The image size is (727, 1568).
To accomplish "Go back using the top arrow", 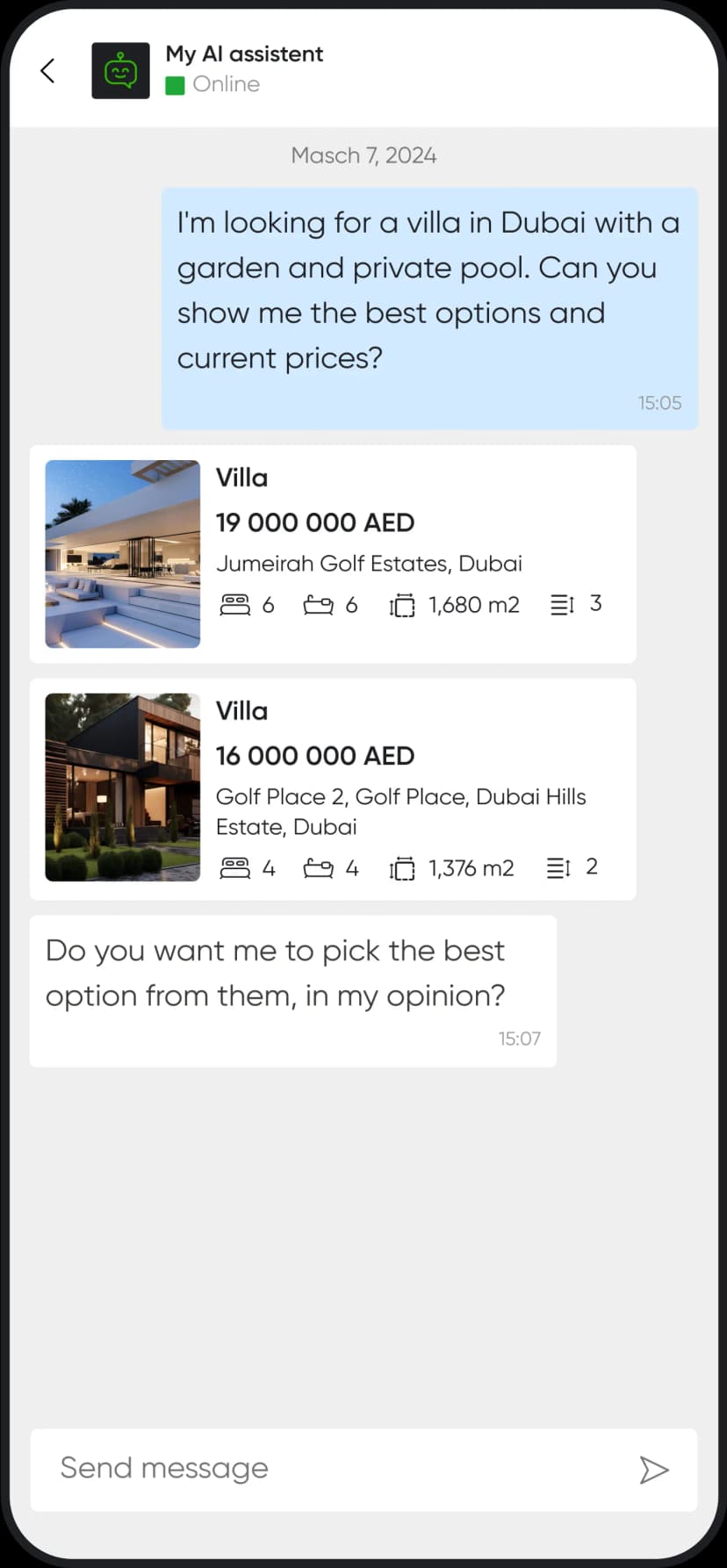I will (x=48, y=70).
